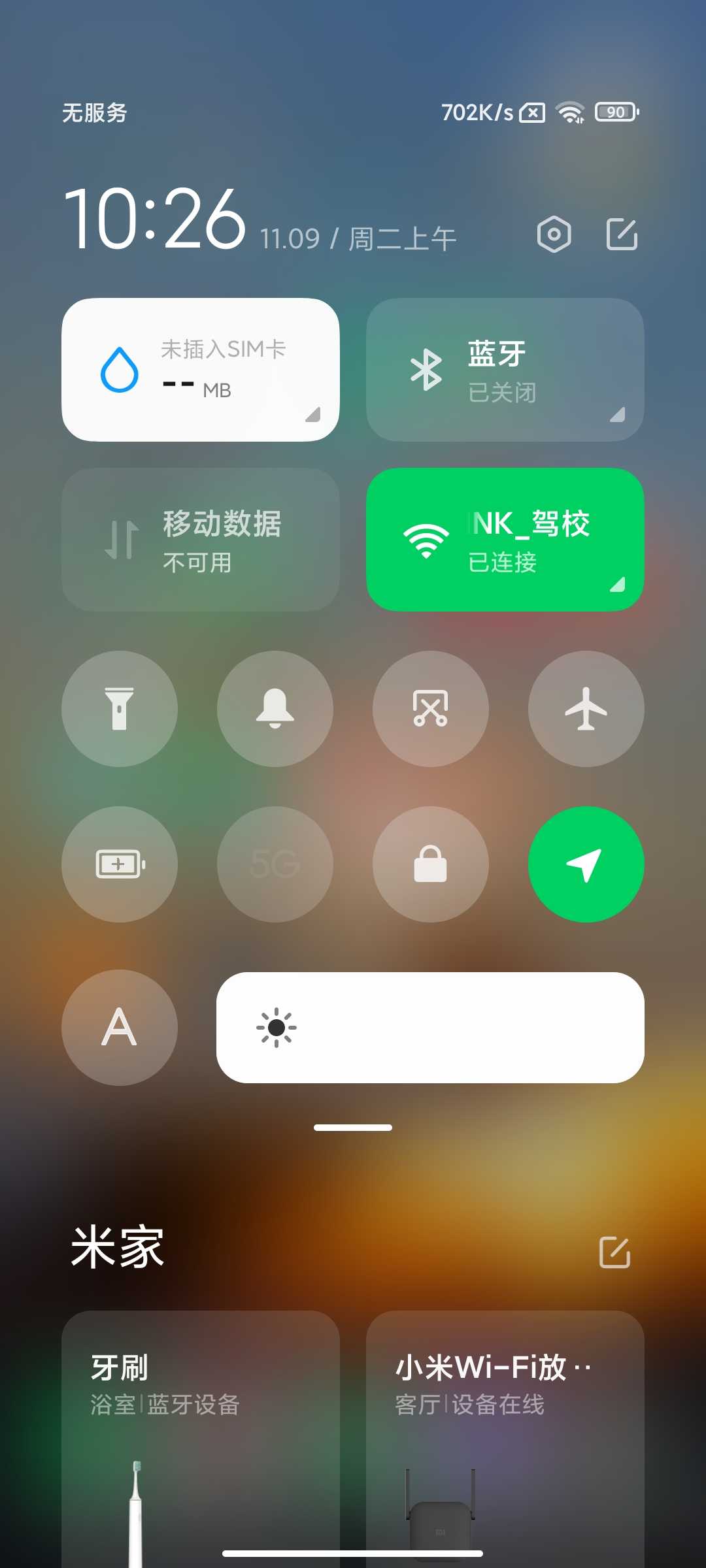
Task: Toggle the screen lock button
Action: (x=431, y=864)
